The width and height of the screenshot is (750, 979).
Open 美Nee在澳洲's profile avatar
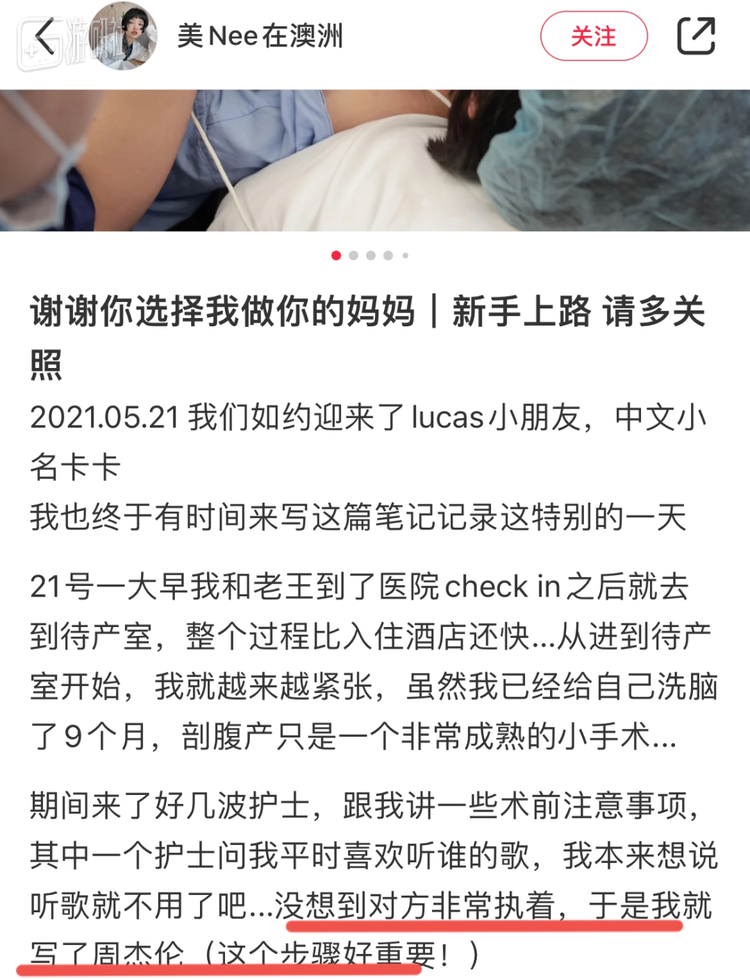tap(123, 36)
